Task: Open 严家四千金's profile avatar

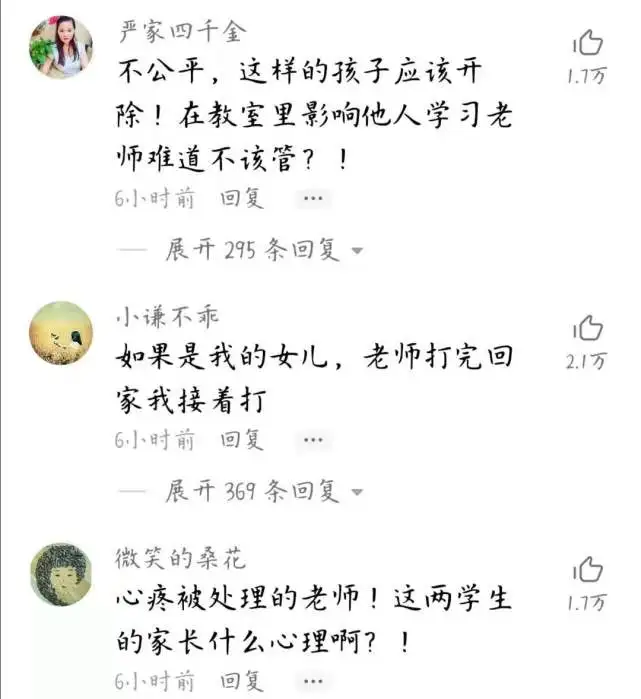Action: pyautogui.click(x=61, y=47)
